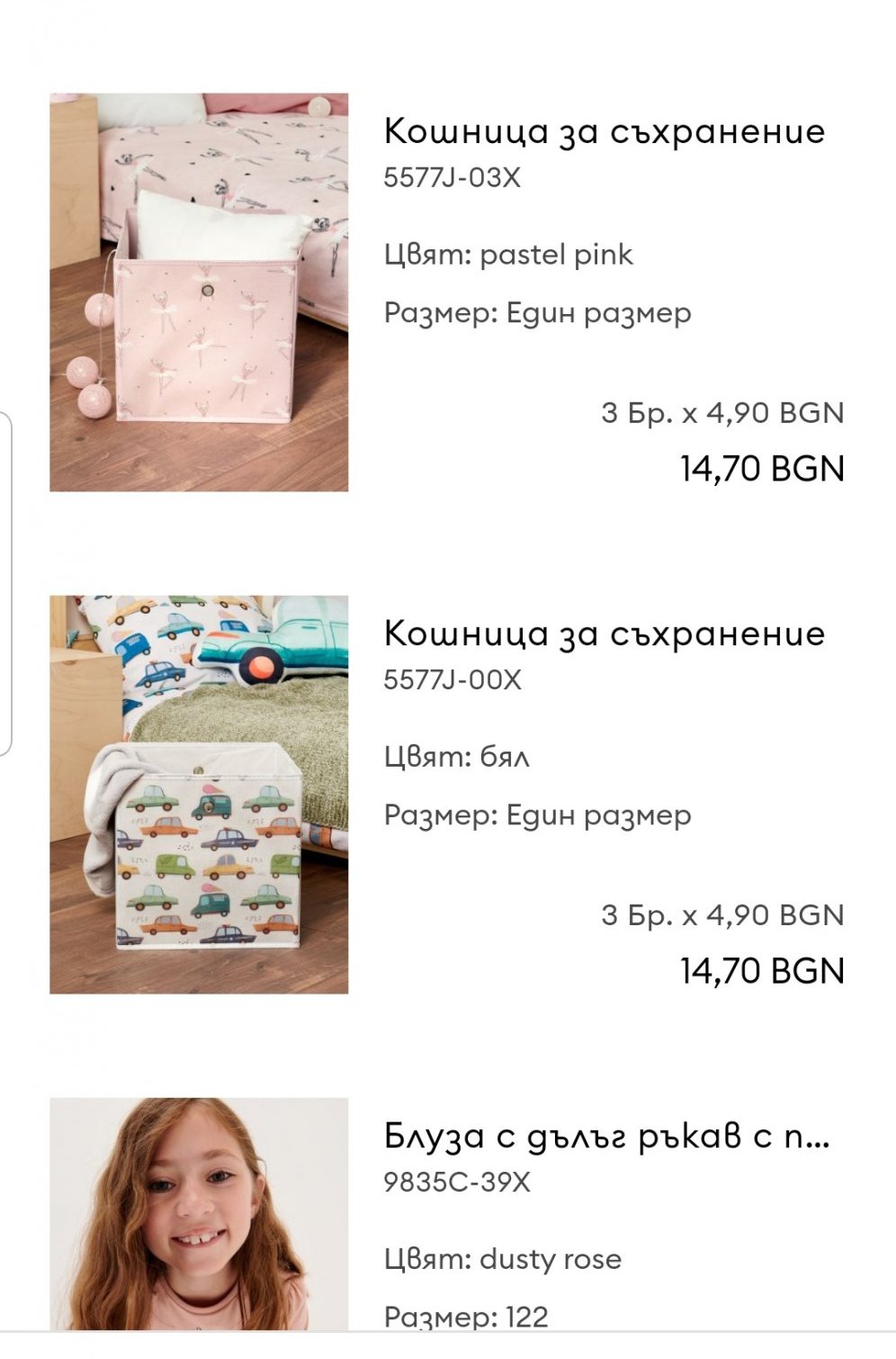This screenshot has height=1359, width=896.
Task: Tap the edge panel handle on left
Action: point(4,583)
